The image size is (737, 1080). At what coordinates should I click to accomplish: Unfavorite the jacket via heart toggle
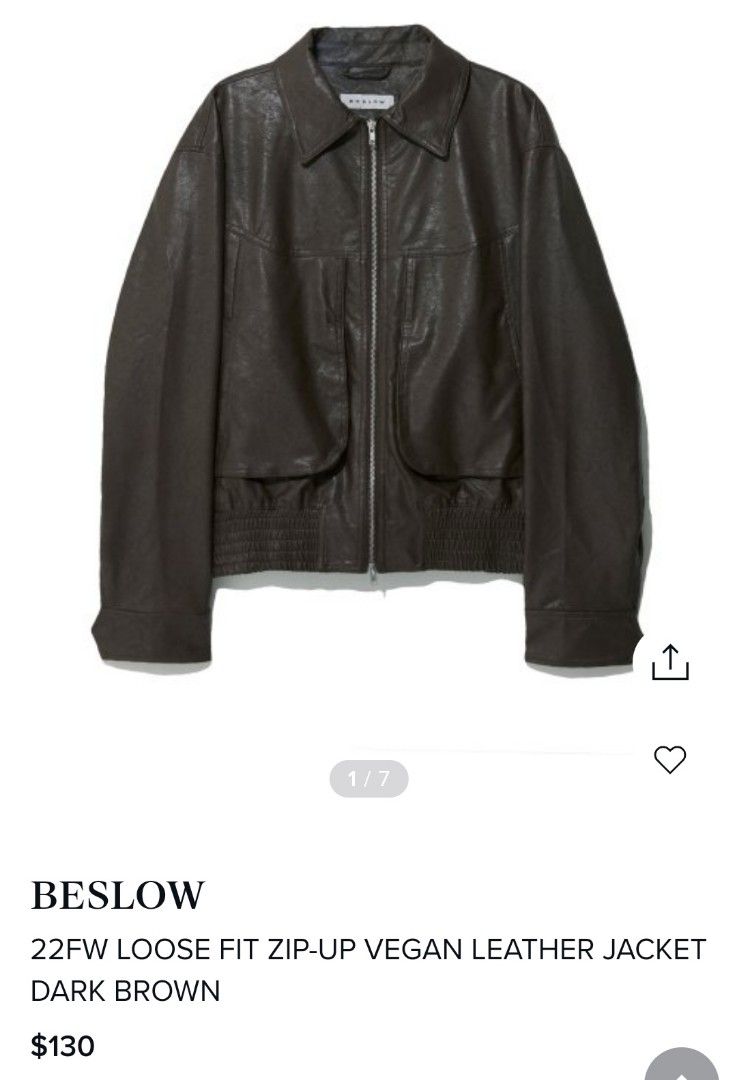click(x=670, y=760)
